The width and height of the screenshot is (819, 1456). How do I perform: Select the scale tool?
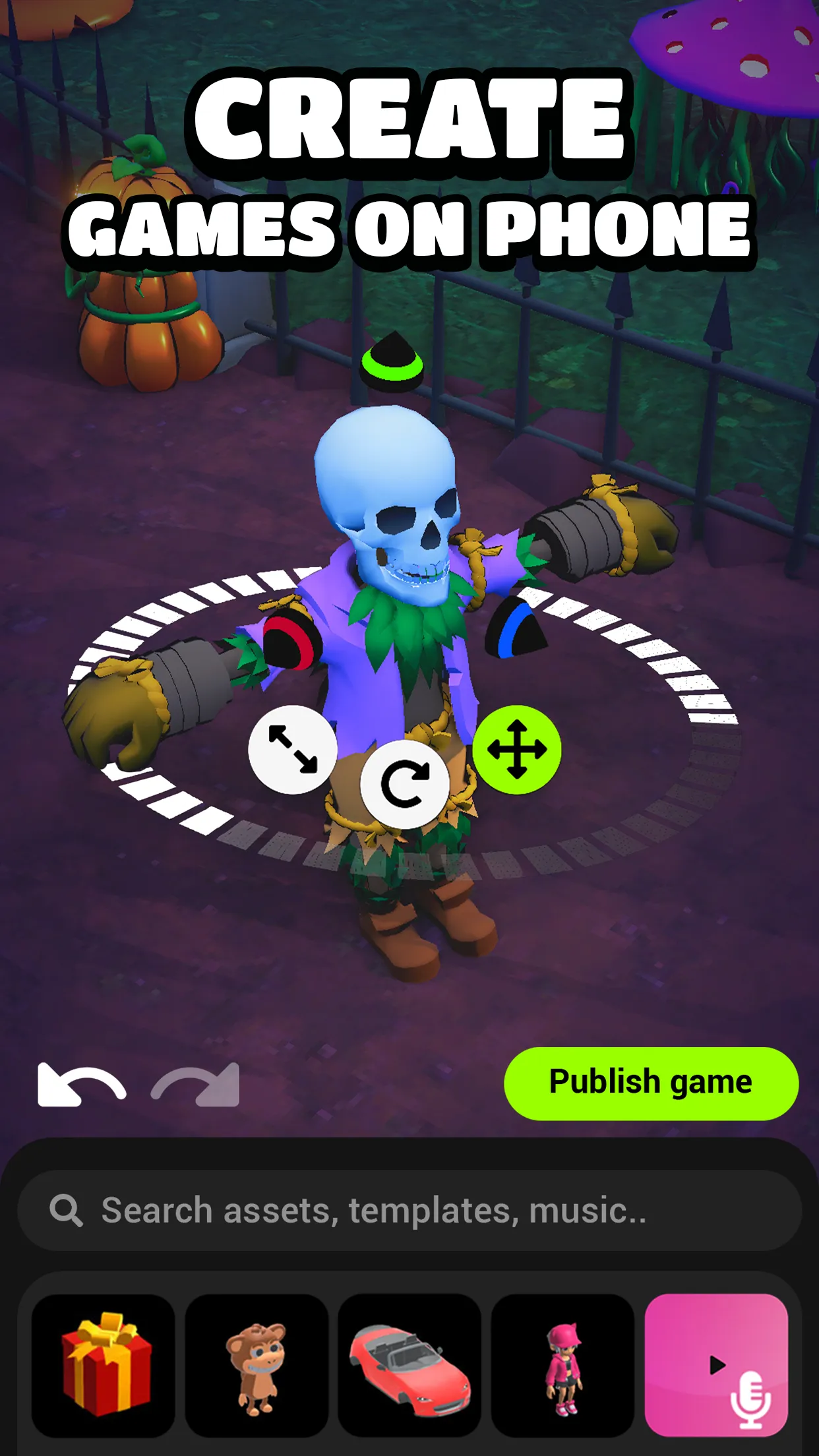point(293,749)
